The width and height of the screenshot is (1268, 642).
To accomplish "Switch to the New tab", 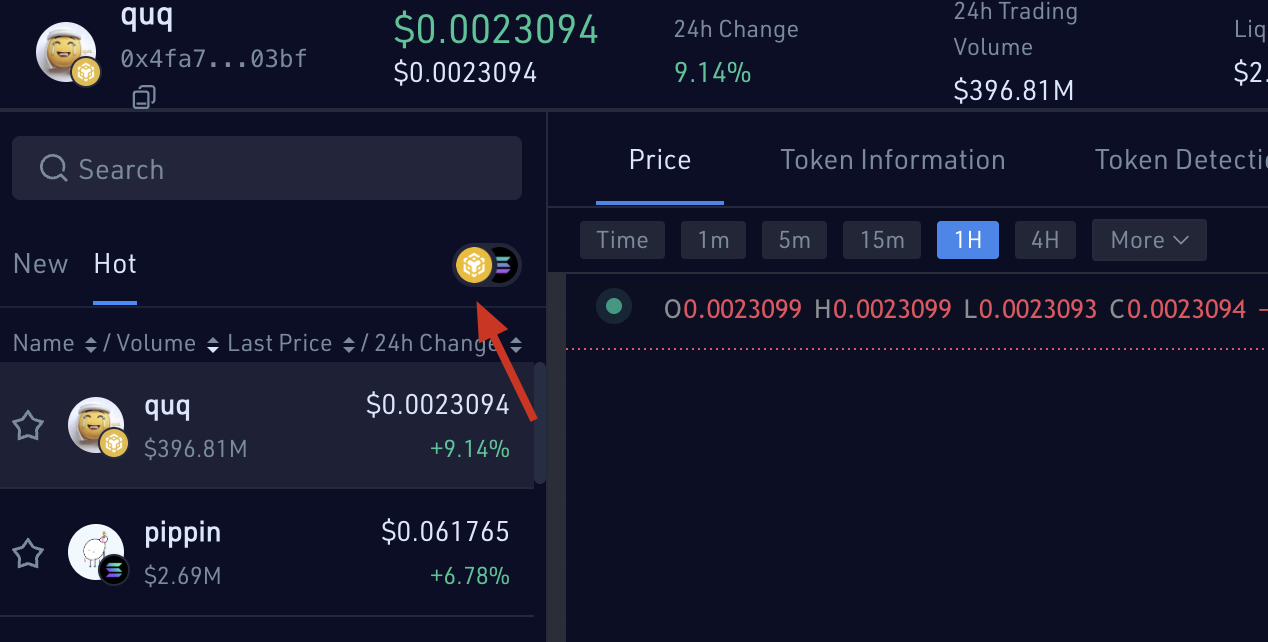I will point(41,264).
